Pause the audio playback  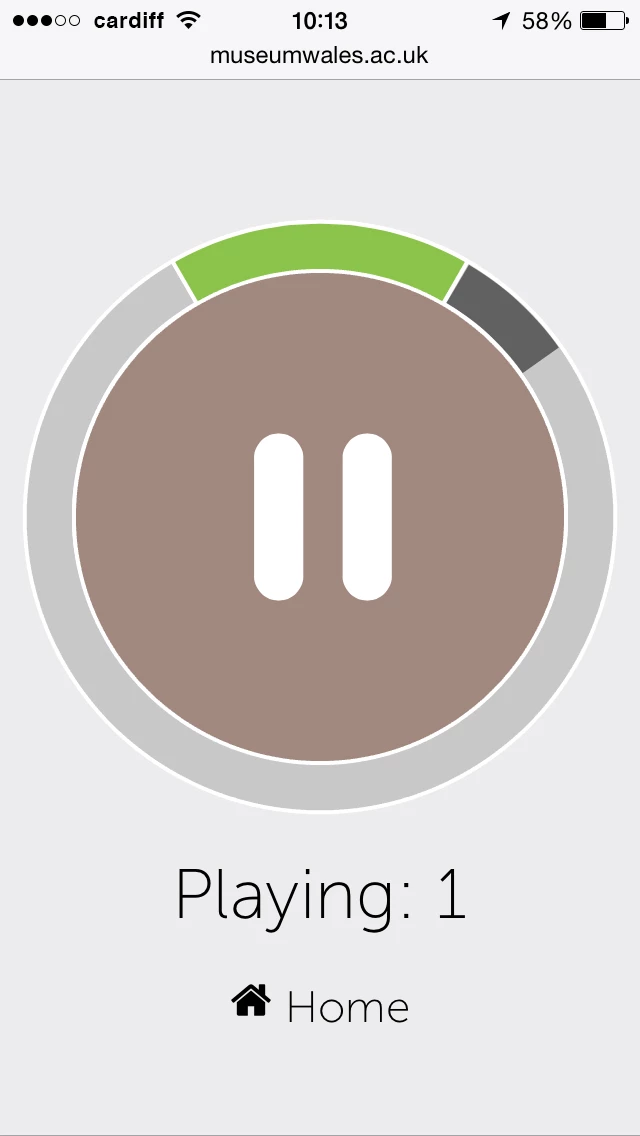pos(321,517)
